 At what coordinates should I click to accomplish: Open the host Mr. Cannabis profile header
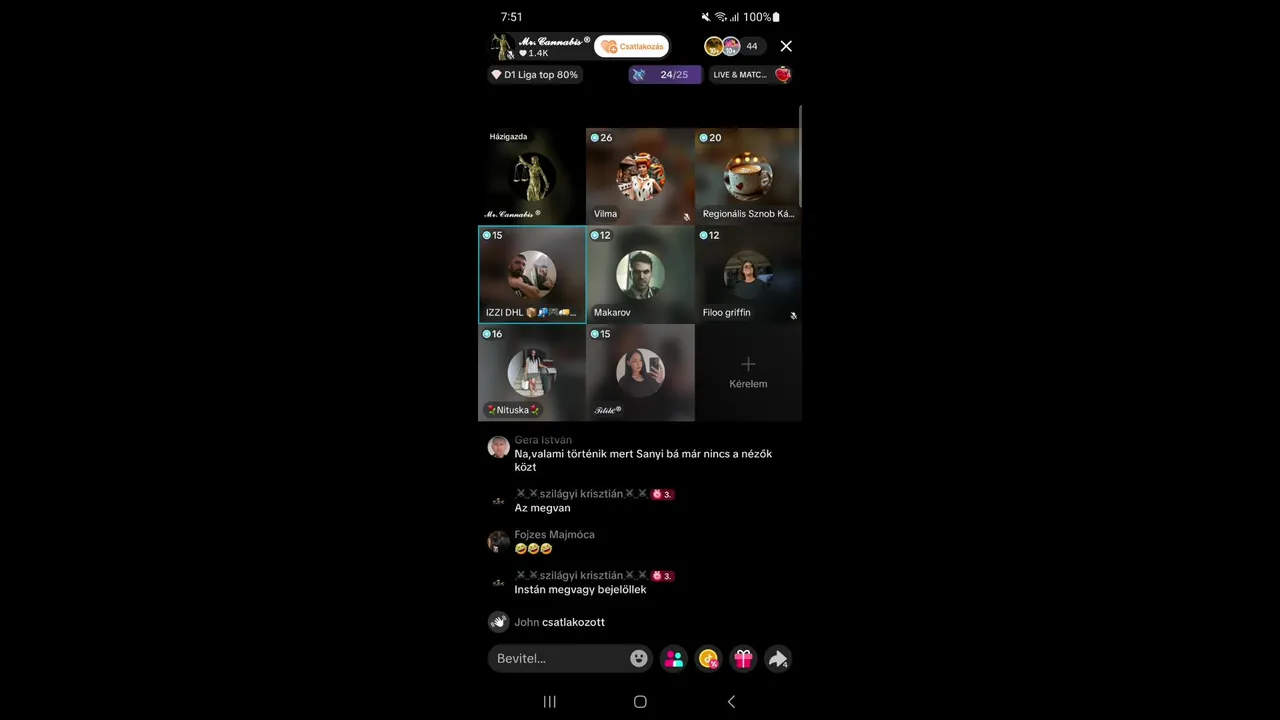tap(539, 46)
